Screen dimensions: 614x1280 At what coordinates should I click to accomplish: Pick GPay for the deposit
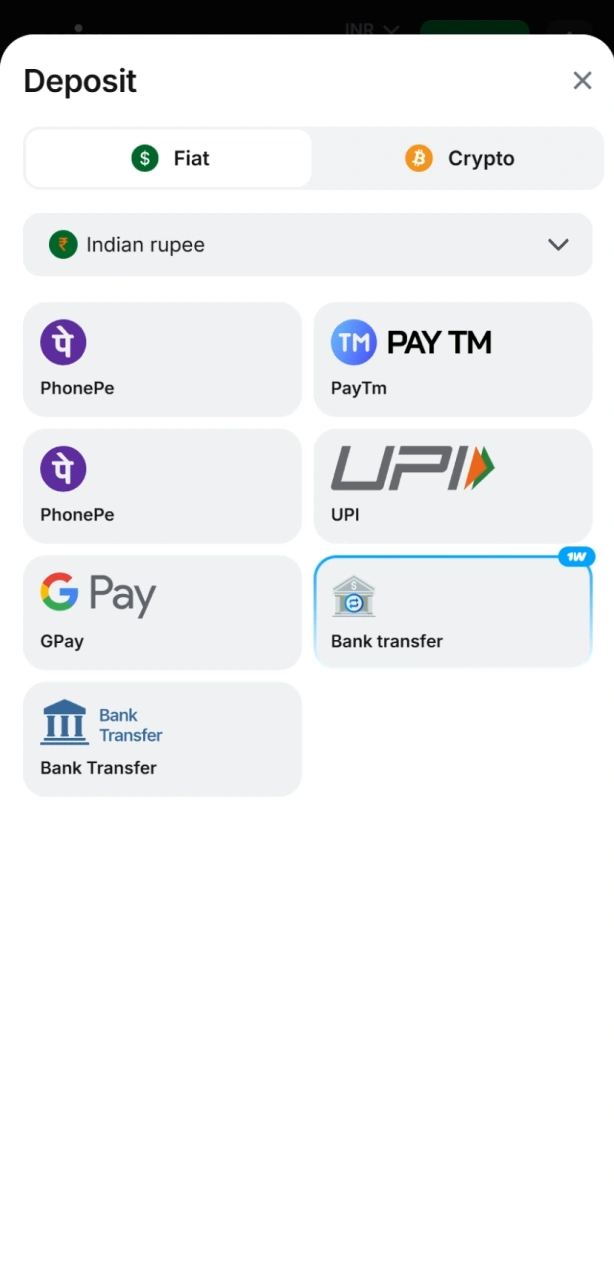click(x=162, y=612)
